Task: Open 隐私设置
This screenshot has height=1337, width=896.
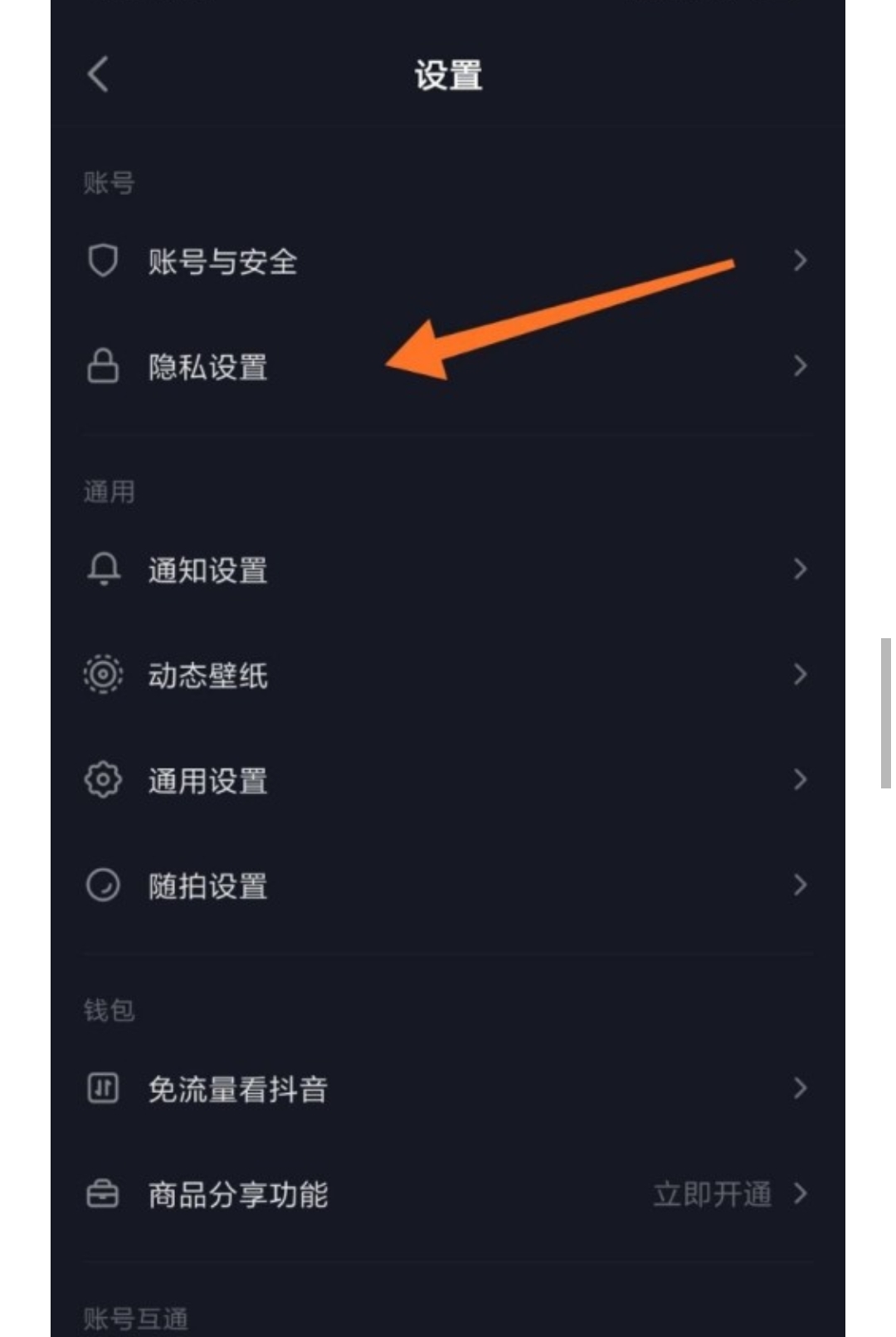Action: (207, 366)
